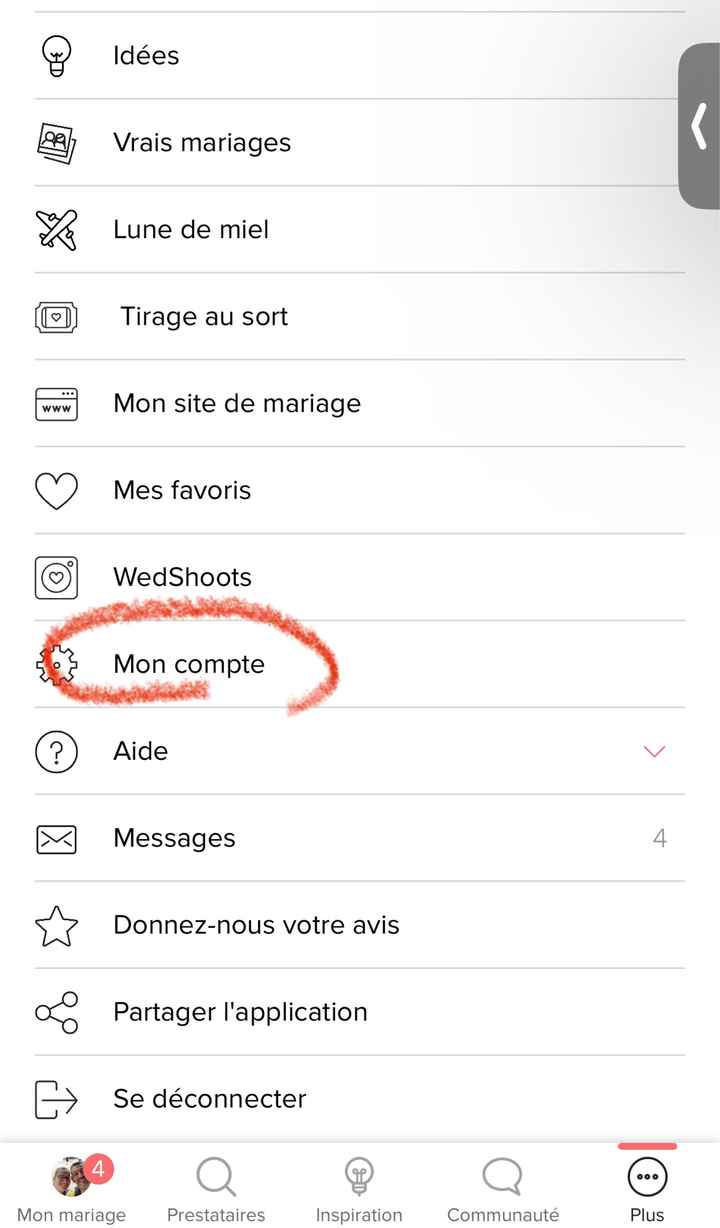Tap Donnez-nous votre avis
This screenshot has height=1228, width=720.
(x=256, y=926)
